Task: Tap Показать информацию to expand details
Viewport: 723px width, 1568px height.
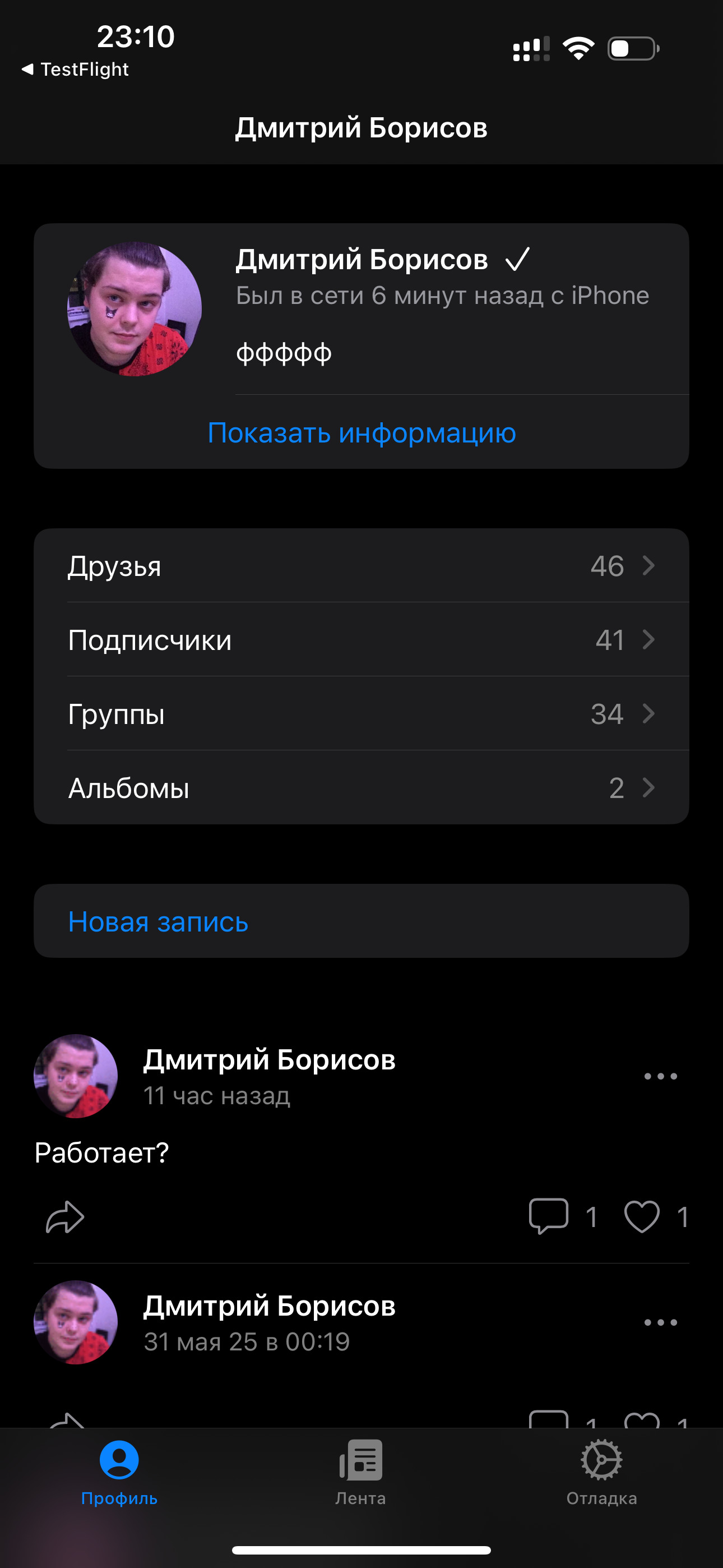Action: (361, 433)
